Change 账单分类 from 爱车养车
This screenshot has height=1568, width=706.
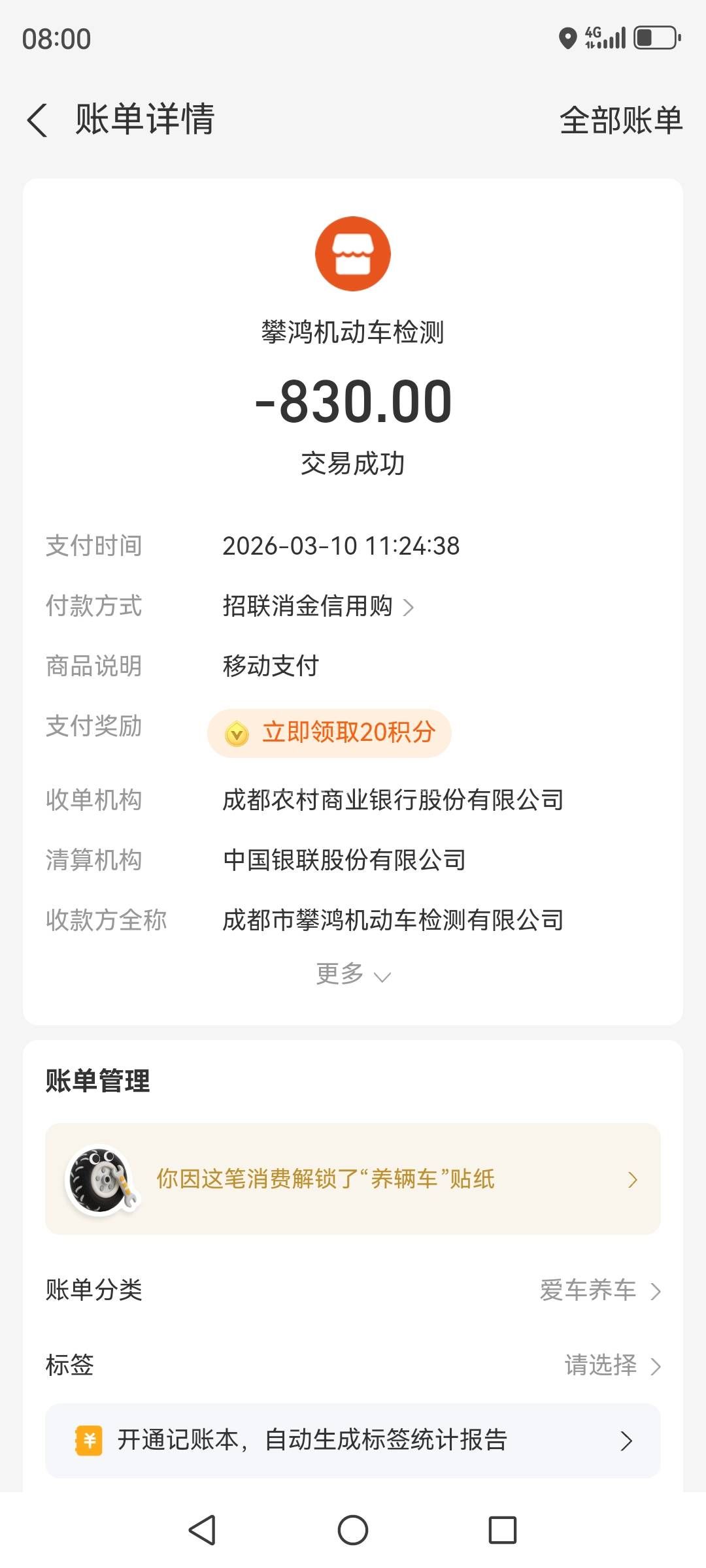click(x=599, y=1290)
